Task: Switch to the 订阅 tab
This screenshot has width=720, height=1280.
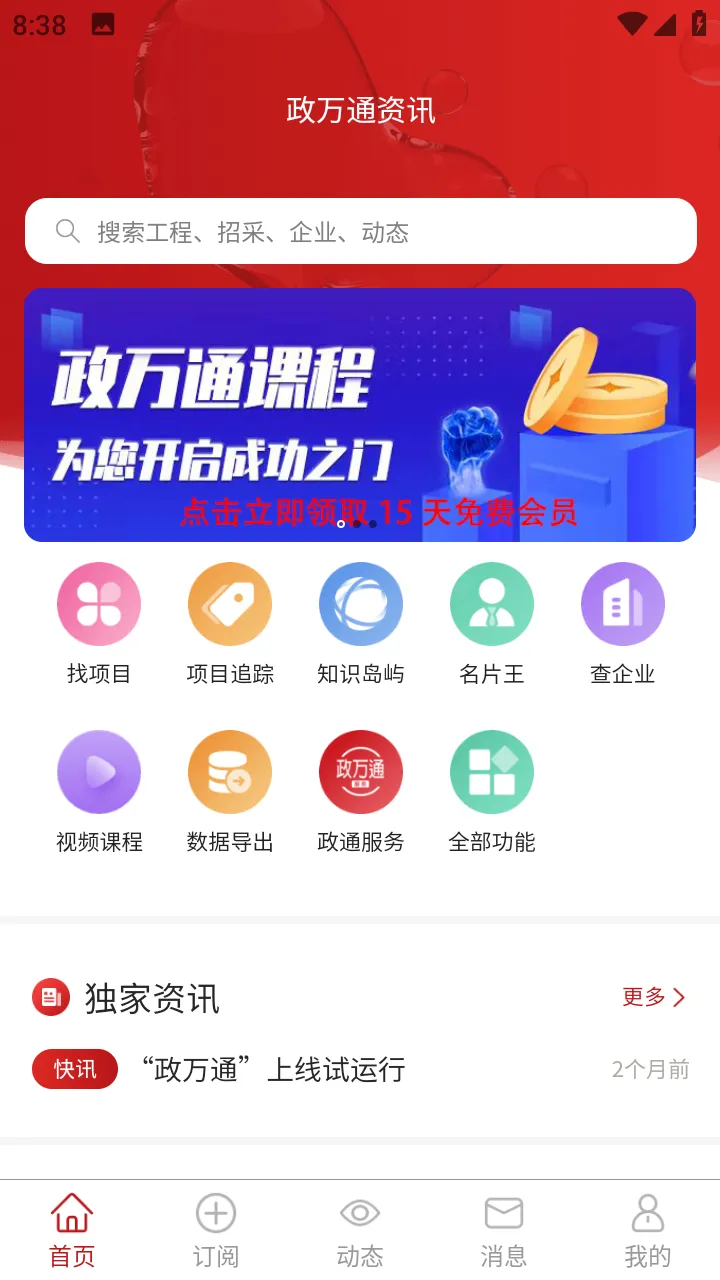Action: click(x=216, y=1230)
